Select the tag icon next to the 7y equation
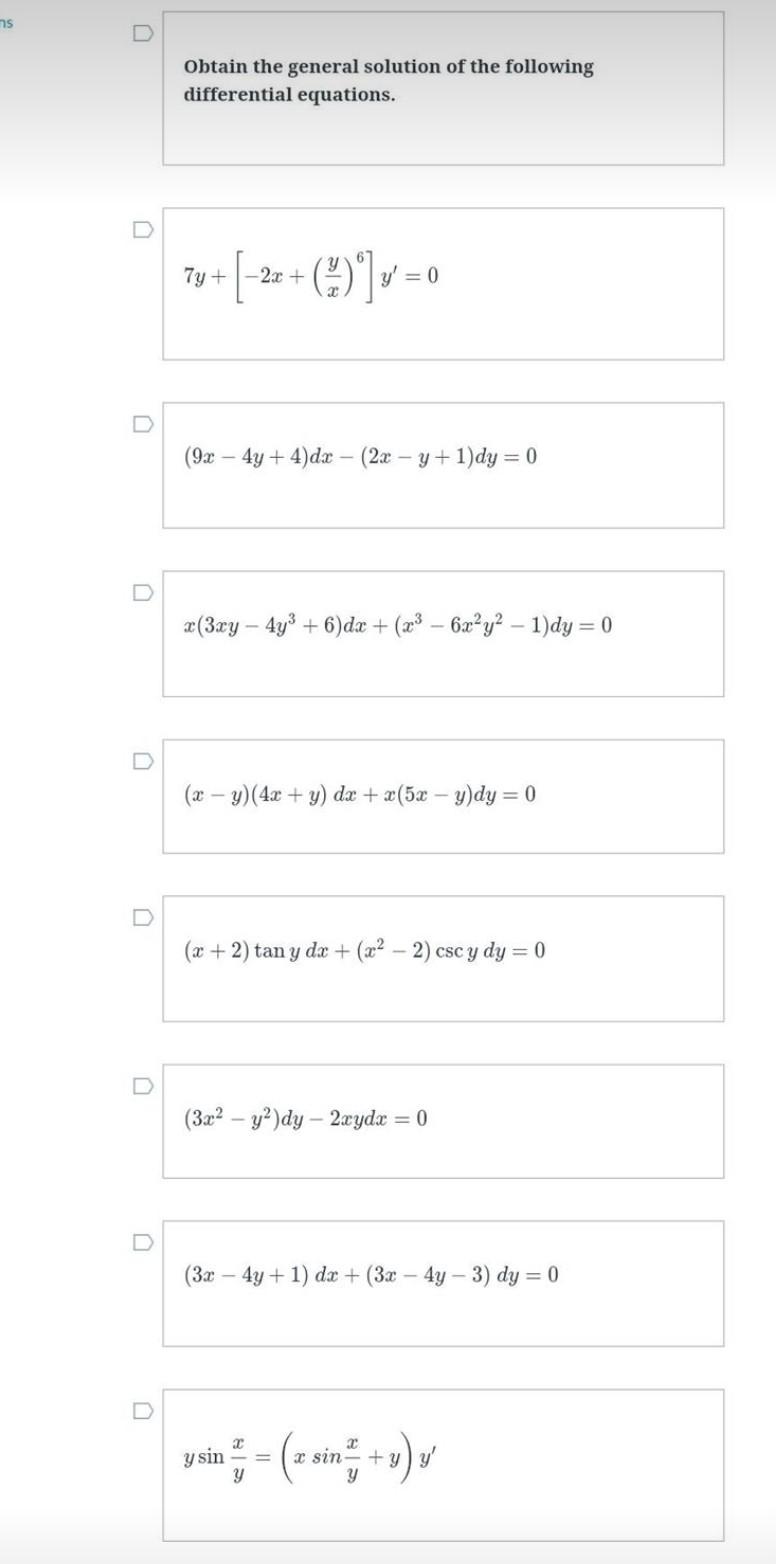776x1564 pixels. tap(143, 226)
